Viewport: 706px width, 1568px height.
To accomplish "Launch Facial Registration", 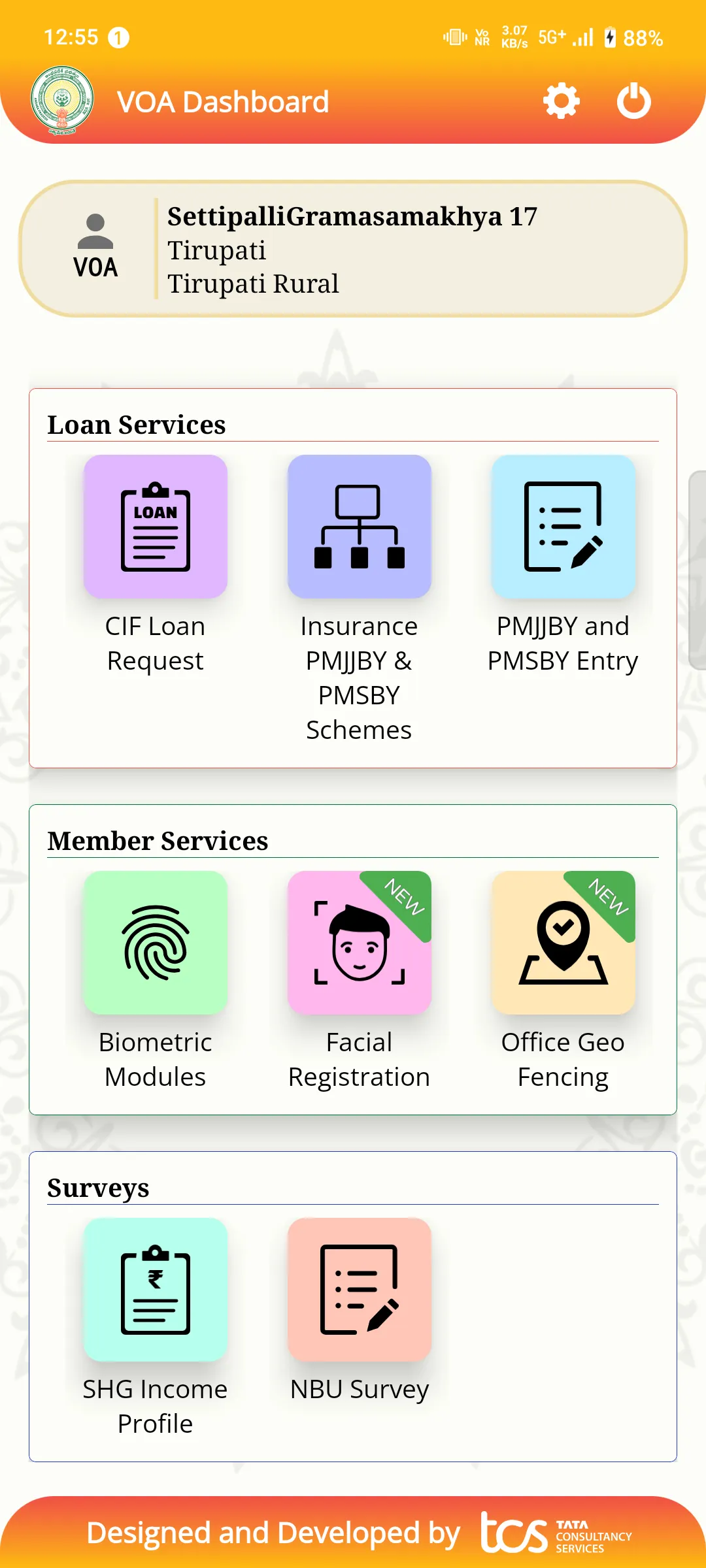I will (359, 943).
